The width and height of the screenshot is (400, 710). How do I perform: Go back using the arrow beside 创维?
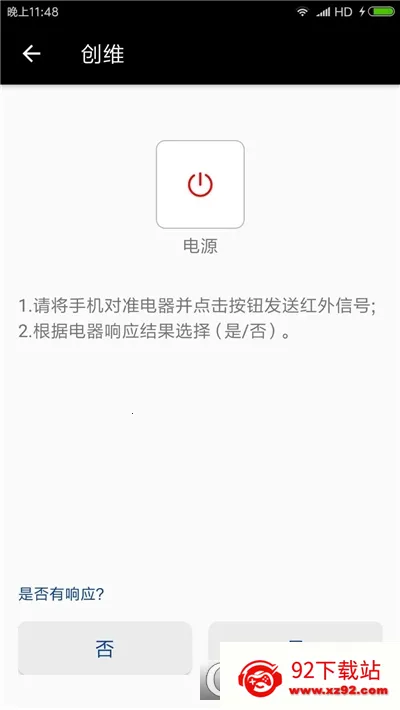(31, 54)
